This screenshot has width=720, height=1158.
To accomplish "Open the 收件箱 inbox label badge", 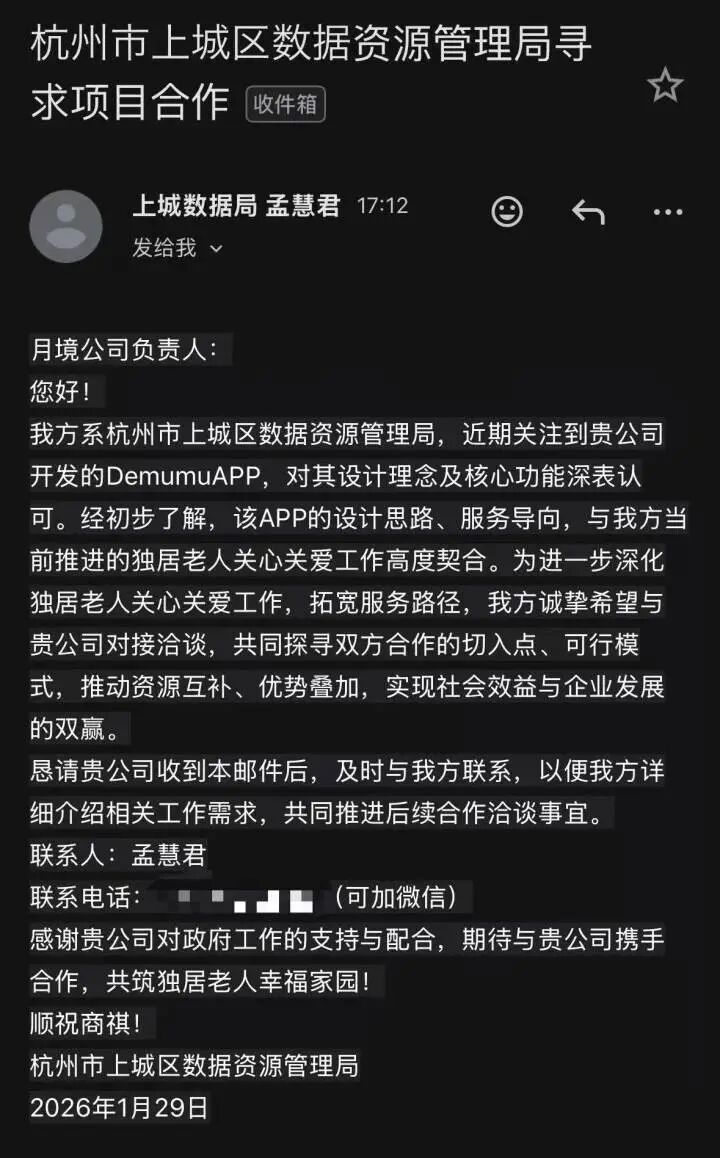I will (284, 103).
